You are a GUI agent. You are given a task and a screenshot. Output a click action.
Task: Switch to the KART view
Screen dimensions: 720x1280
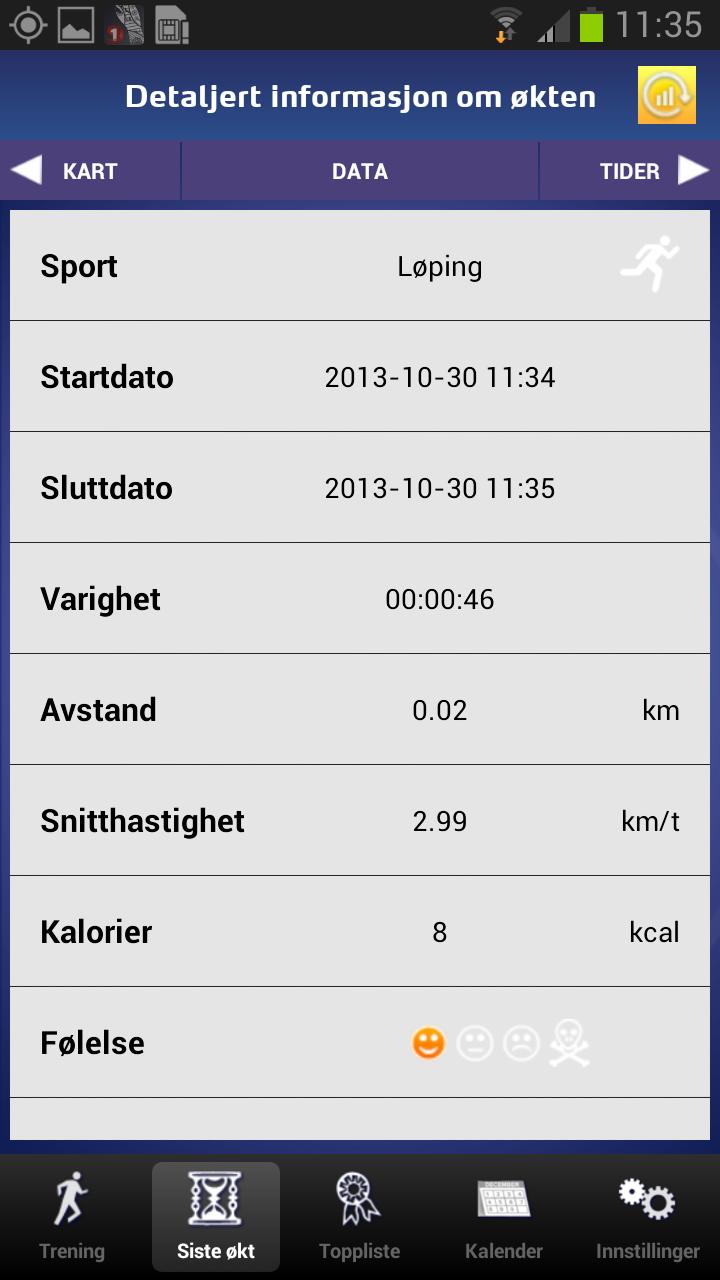[91, 171]
